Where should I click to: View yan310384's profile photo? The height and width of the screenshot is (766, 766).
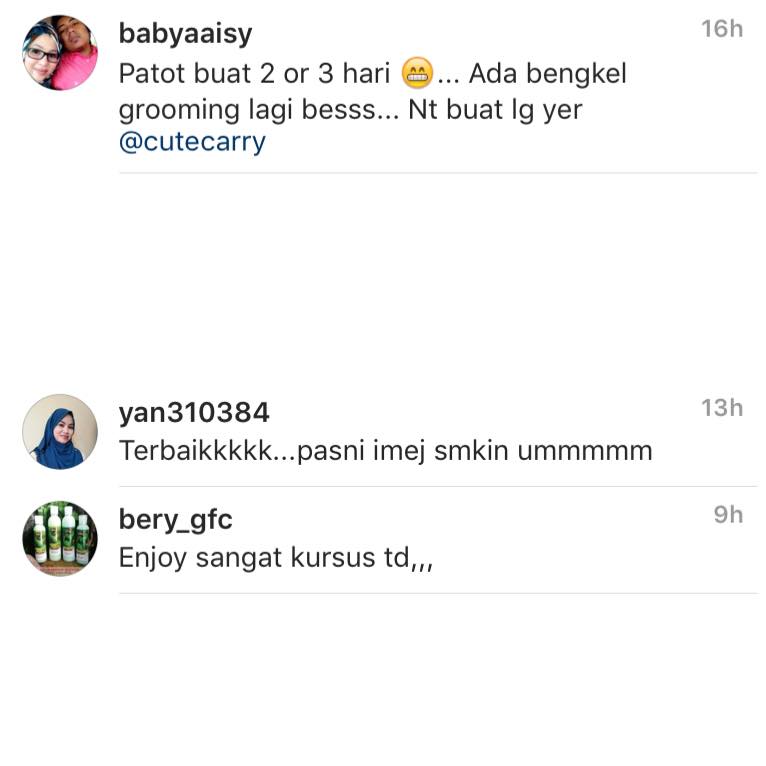(60, 432)
